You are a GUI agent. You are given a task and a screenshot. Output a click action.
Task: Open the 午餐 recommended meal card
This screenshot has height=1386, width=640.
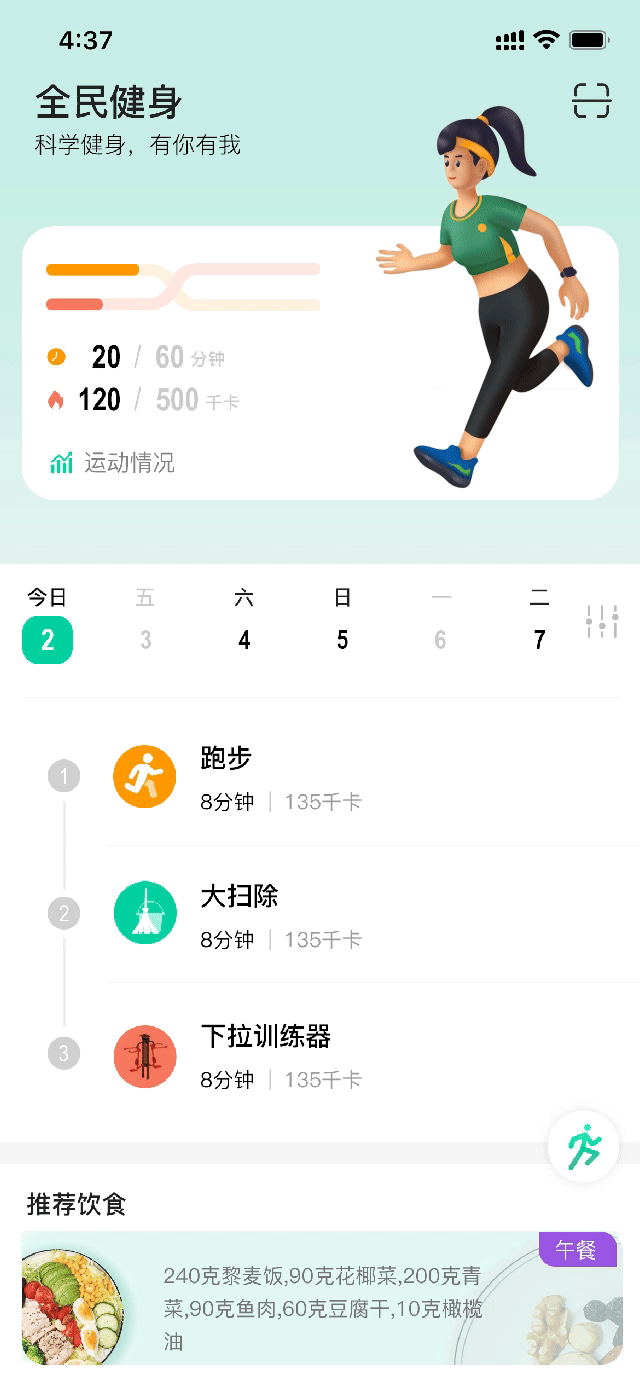tap(321, 1297)
